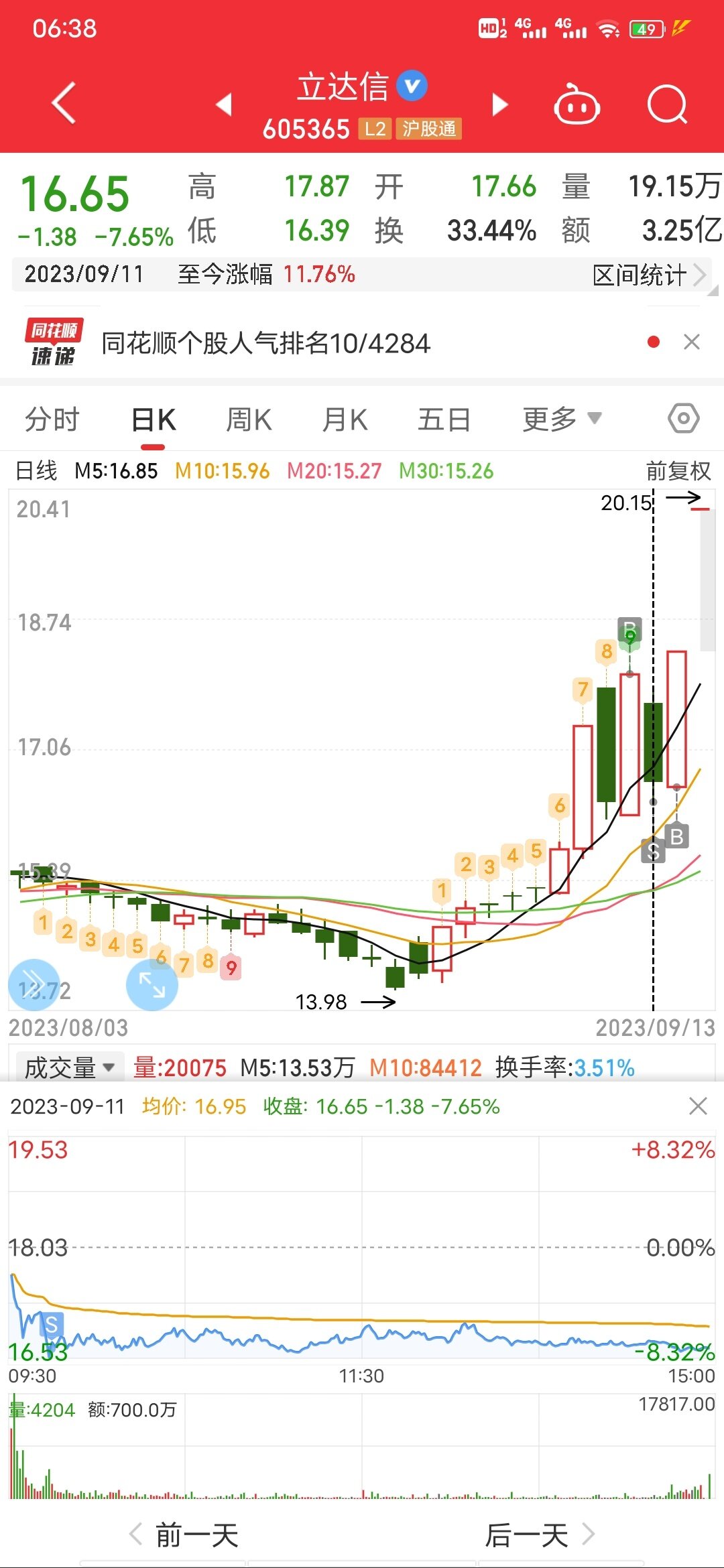Switch to the 周K tab
This screenshot has height=1568, width=724.
[x=249, y=420]
